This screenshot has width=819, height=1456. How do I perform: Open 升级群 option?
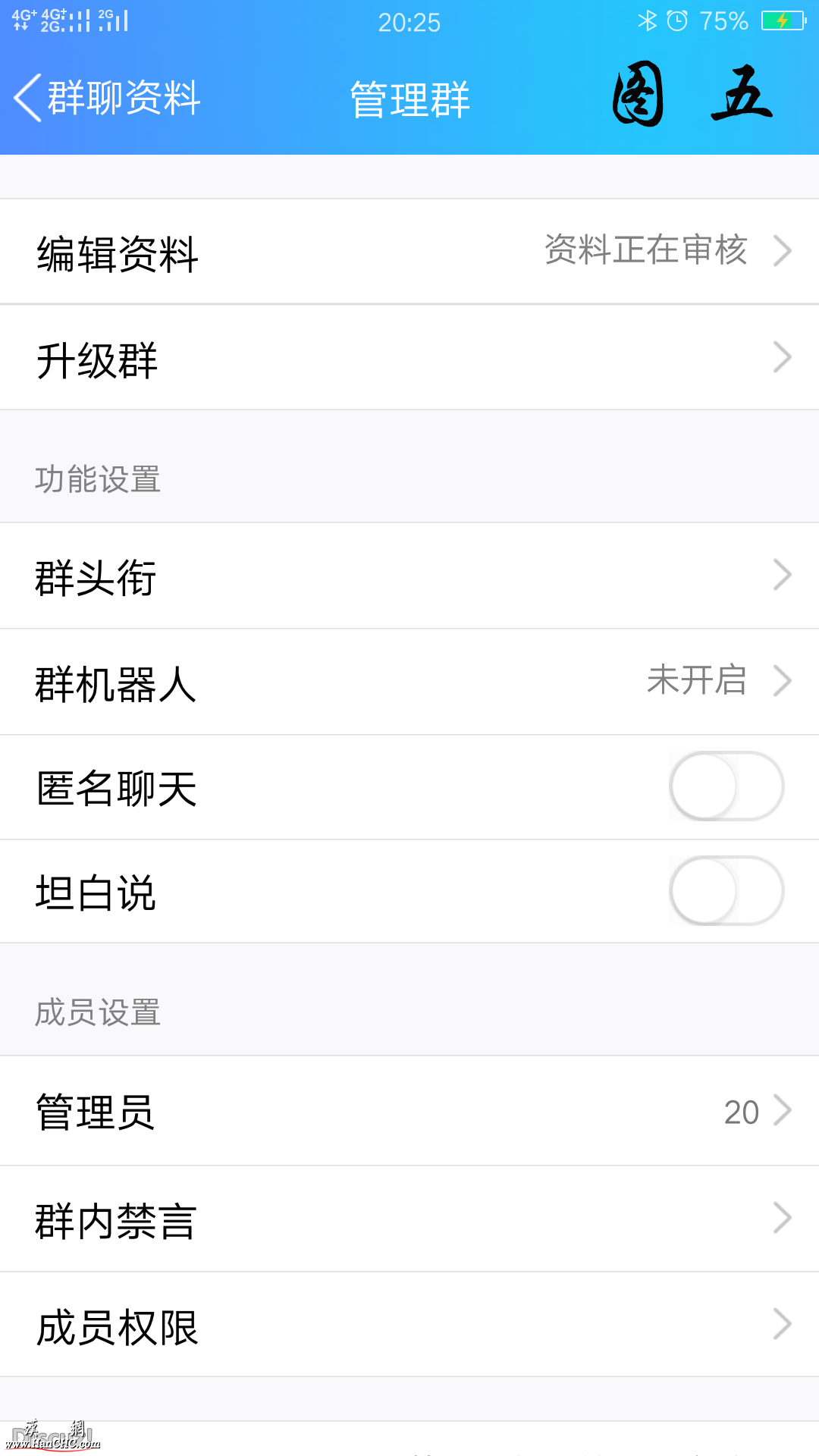(409, 358)
